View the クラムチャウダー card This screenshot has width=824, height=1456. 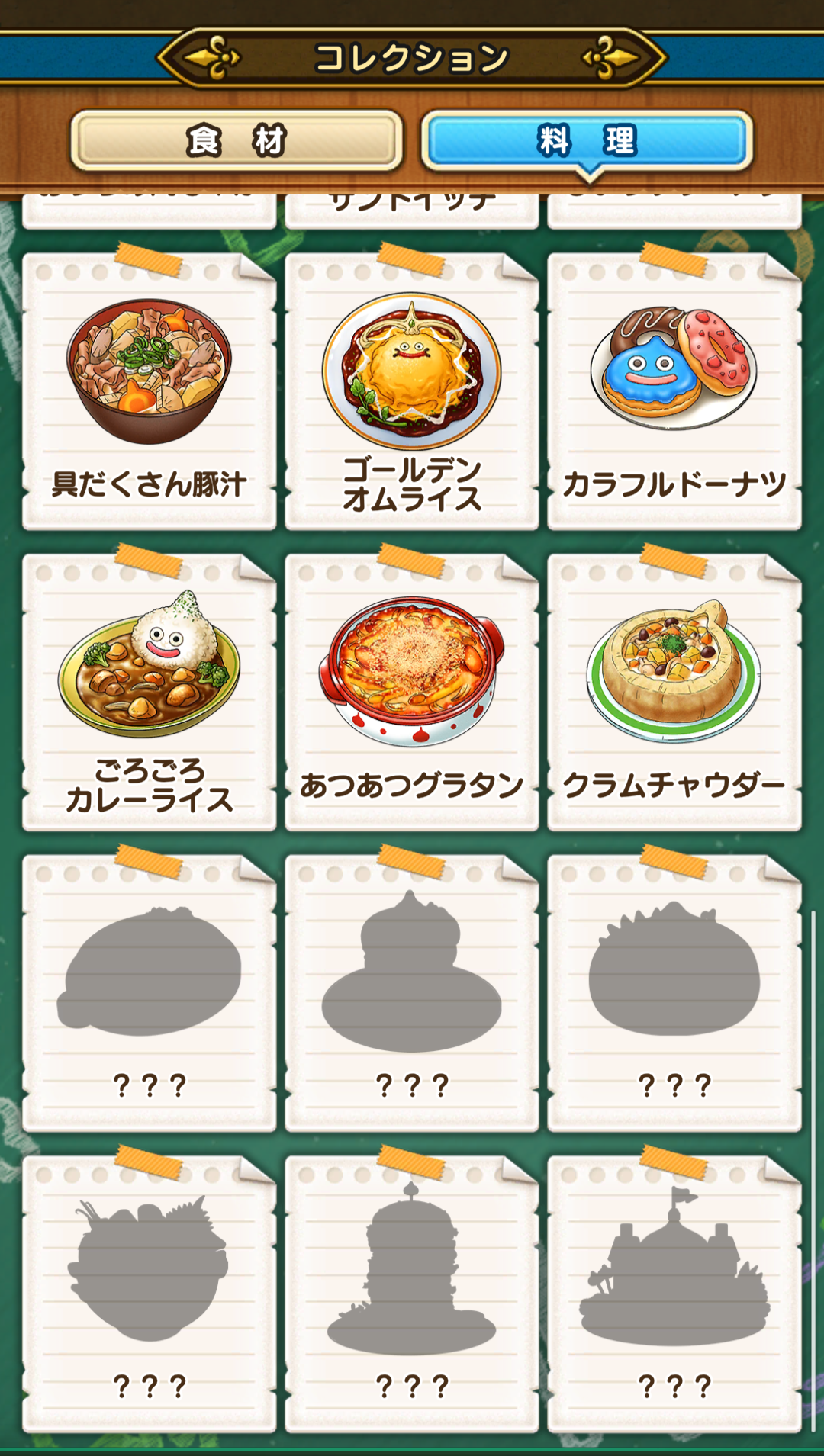click(674, 693)
